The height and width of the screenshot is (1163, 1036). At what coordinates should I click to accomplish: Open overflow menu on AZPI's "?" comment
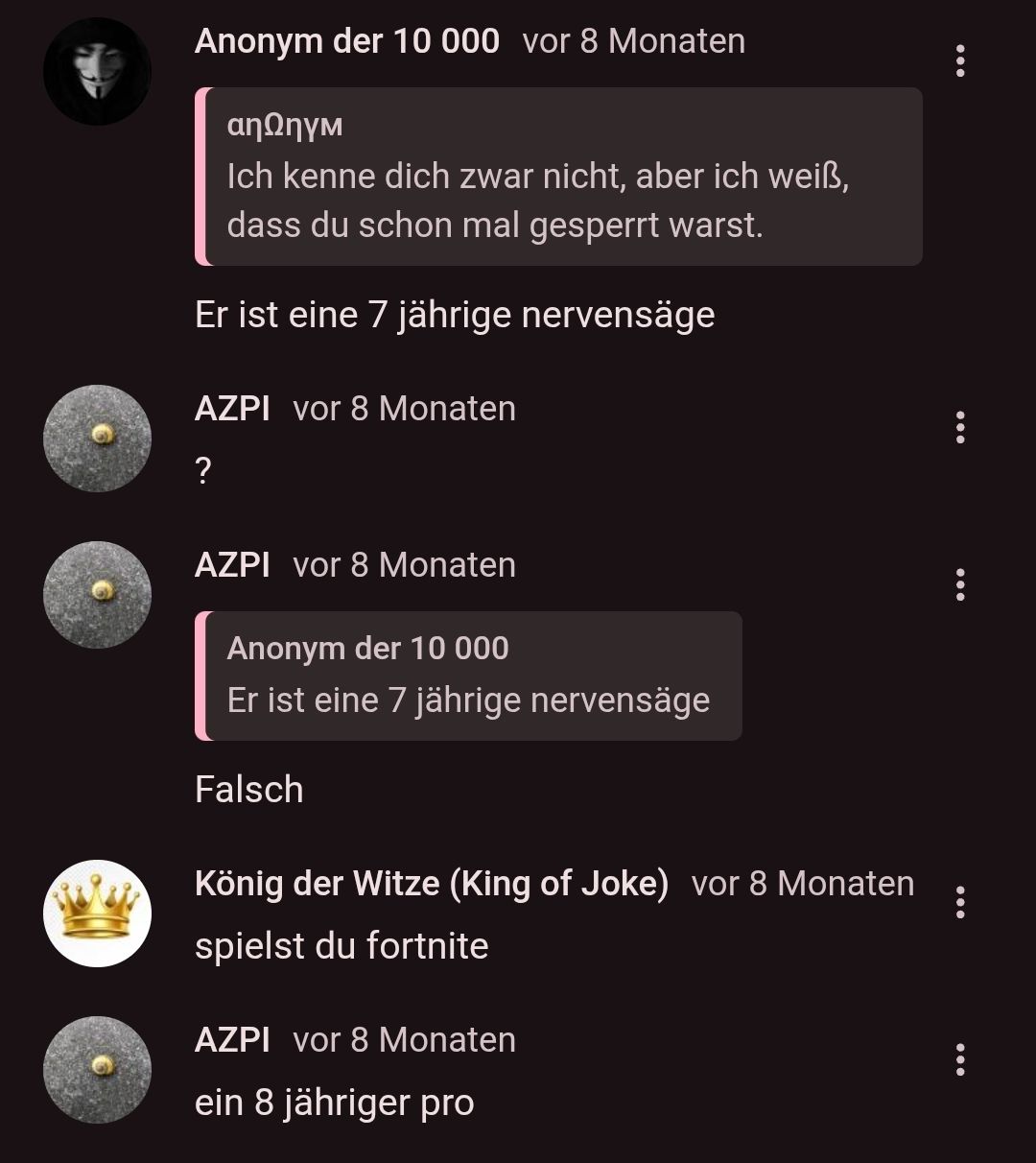pos(959,428)
